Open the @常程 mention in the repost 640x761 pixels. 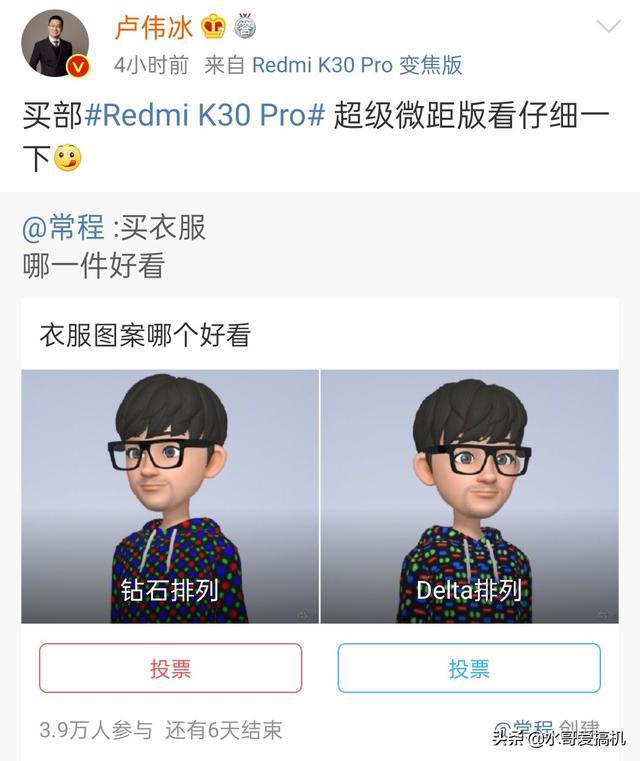click(x=63, y=228)
